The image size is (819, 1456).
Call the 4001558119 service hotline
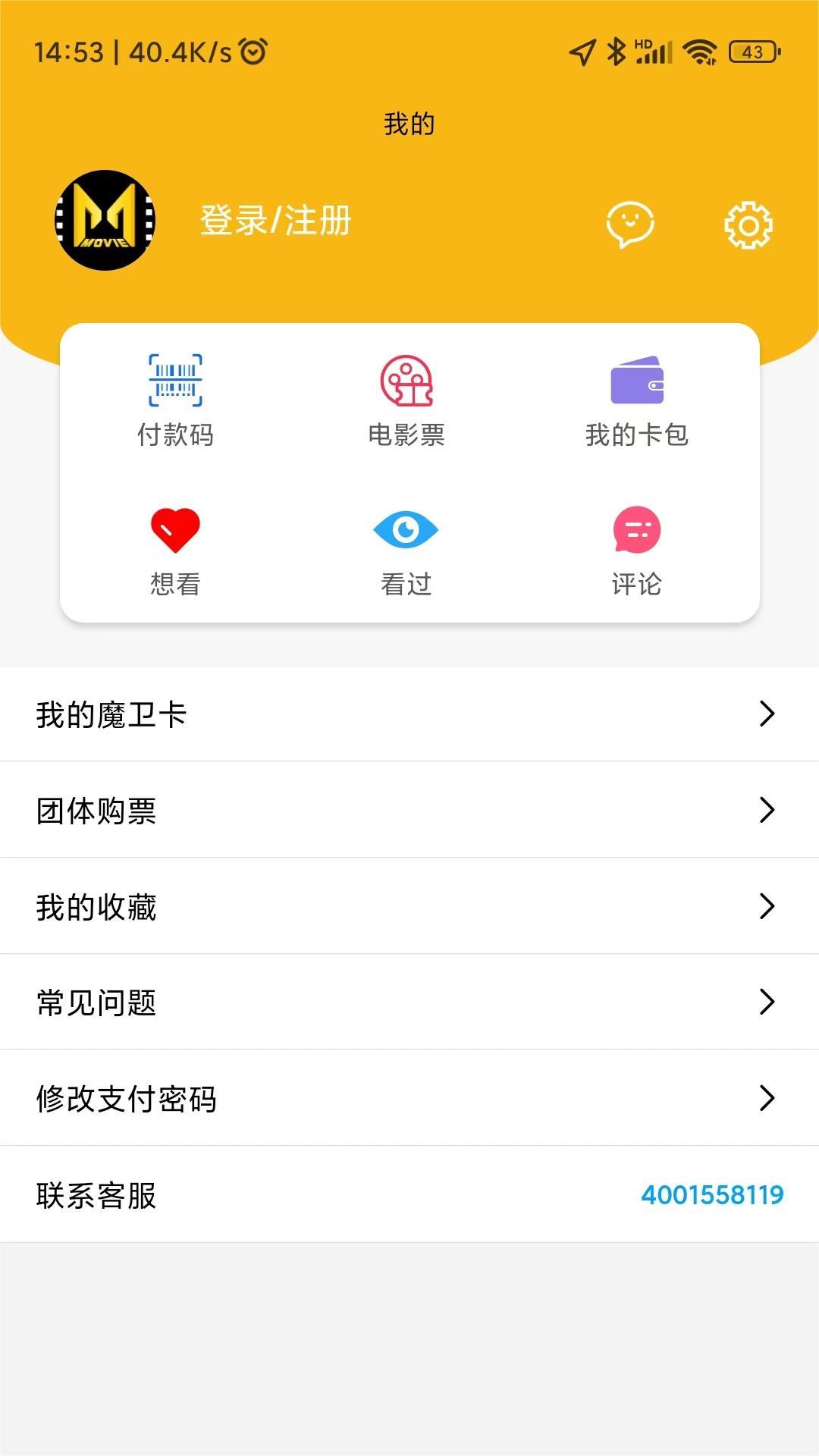tap(711, 1194)
